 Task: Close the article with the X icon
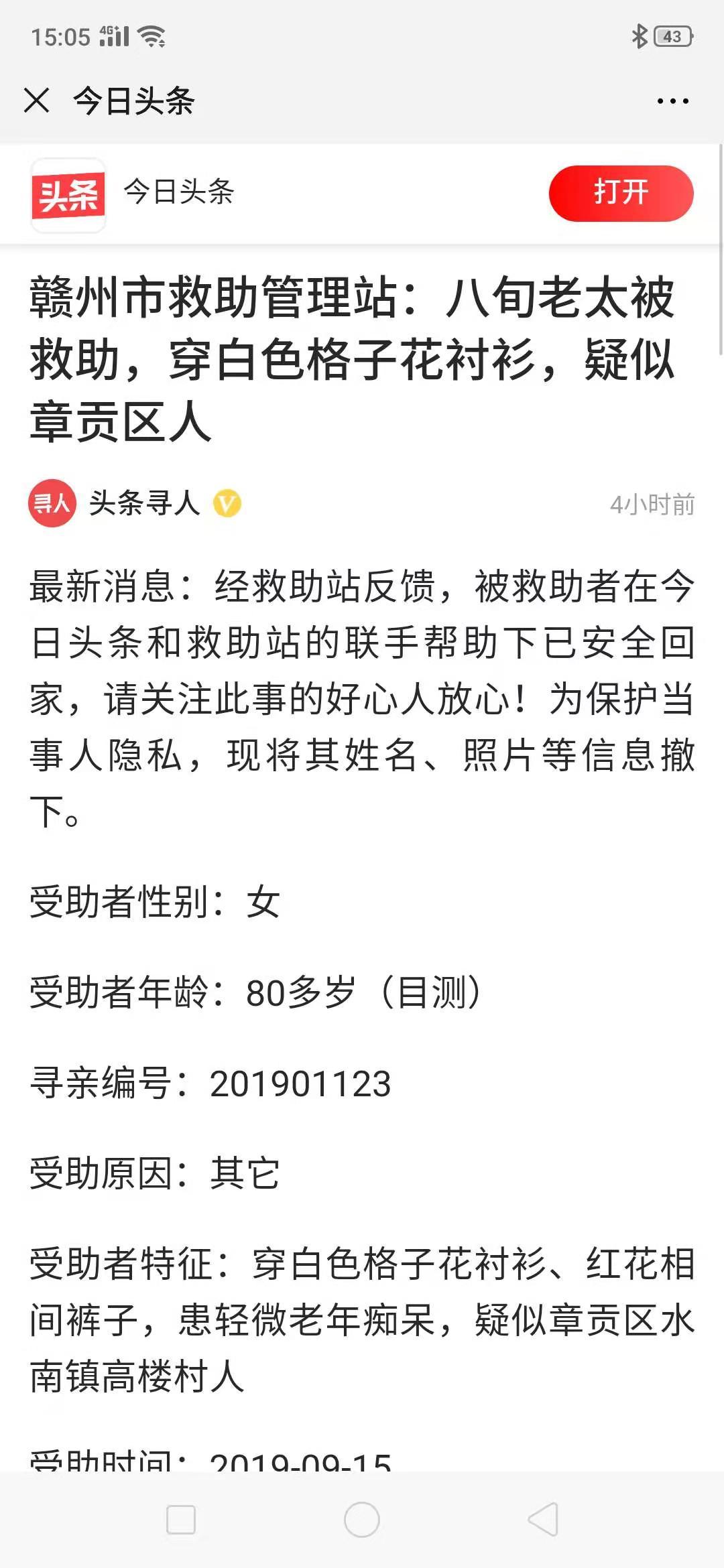coord(38,101)
